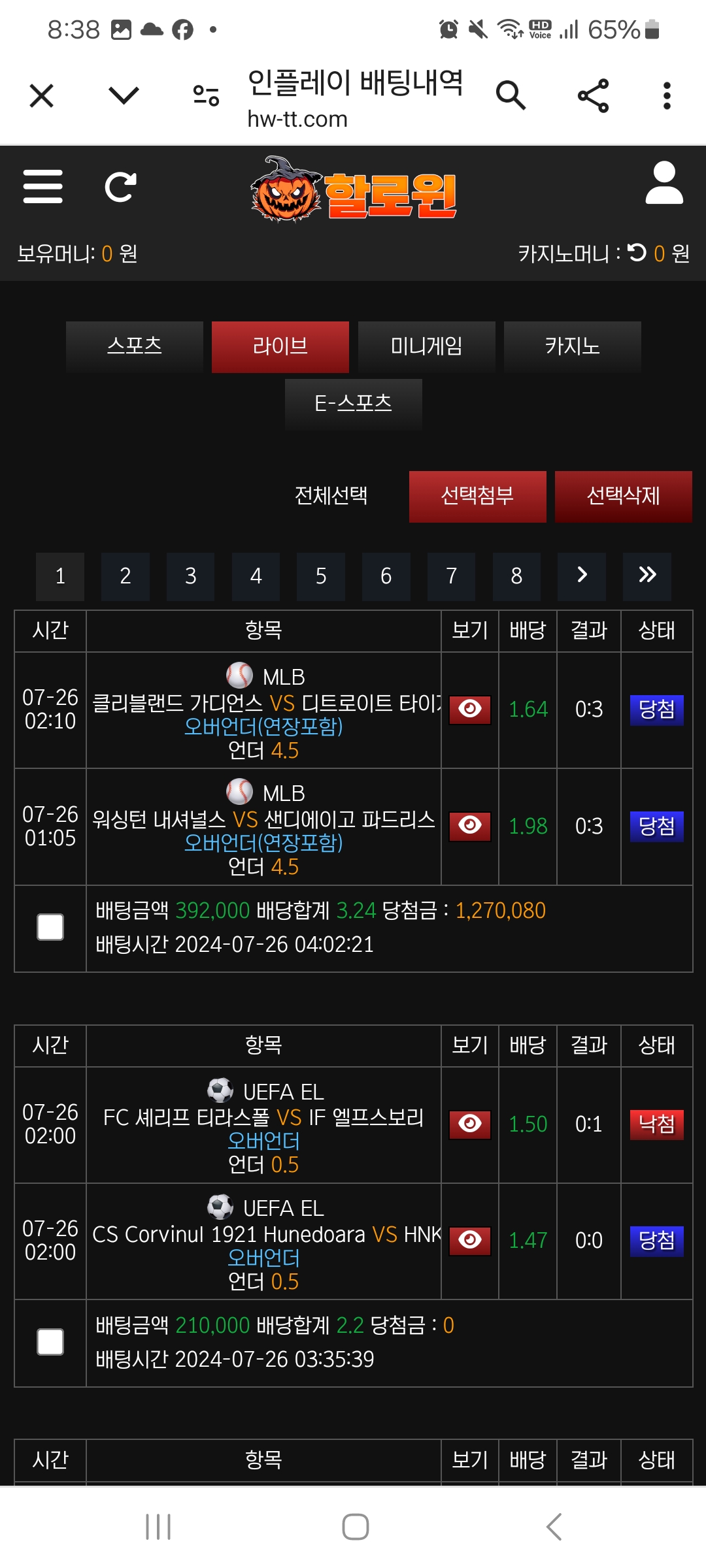Viewport: 706px width, 1568px height.
Task: Open the browser overflow menu
Action: pos(666,96)
